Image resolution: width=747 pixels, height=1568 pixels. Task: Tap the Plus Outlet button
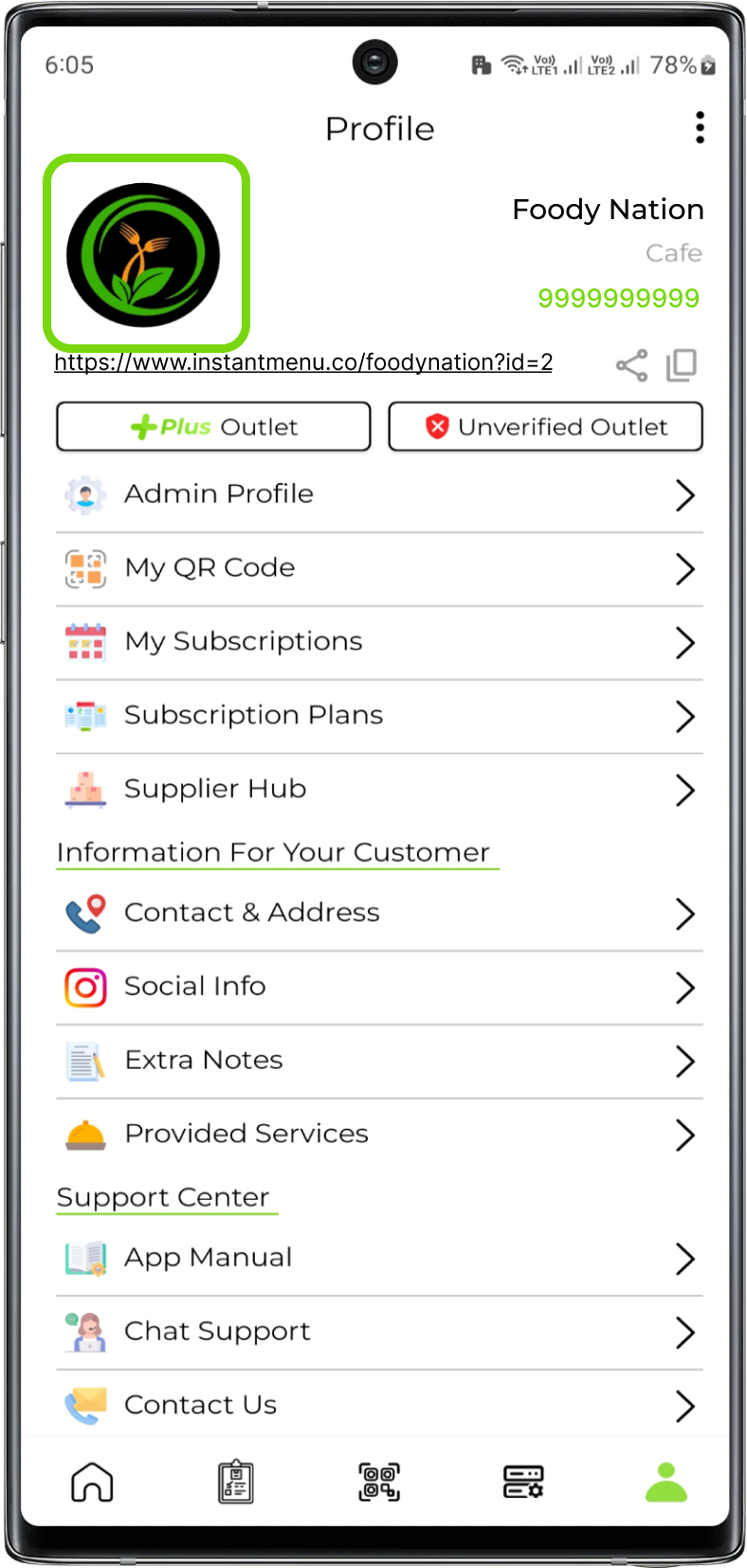point(213,427)
